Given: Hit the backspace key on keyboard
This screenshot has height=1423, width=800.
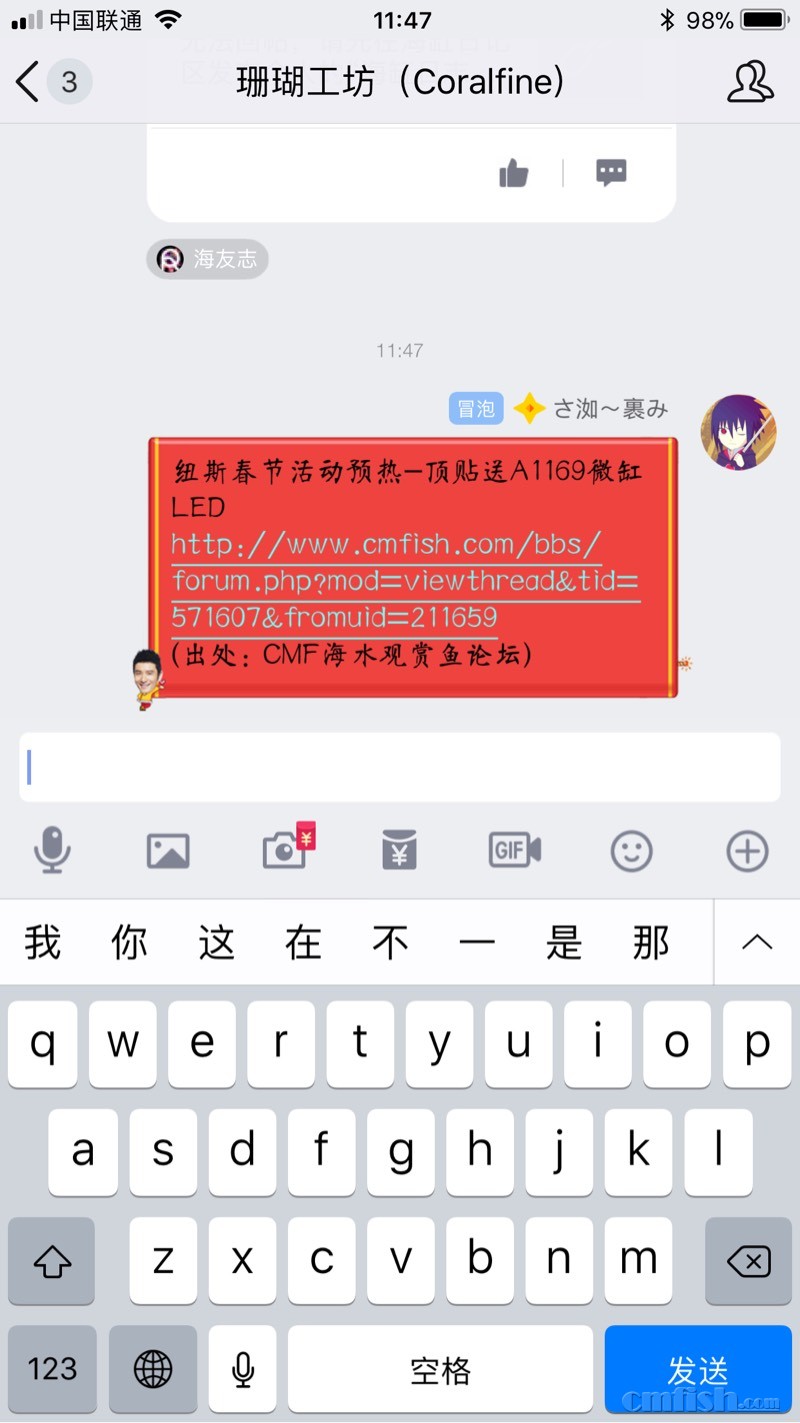Looking at the screenshot, I should pos(748,1261).
